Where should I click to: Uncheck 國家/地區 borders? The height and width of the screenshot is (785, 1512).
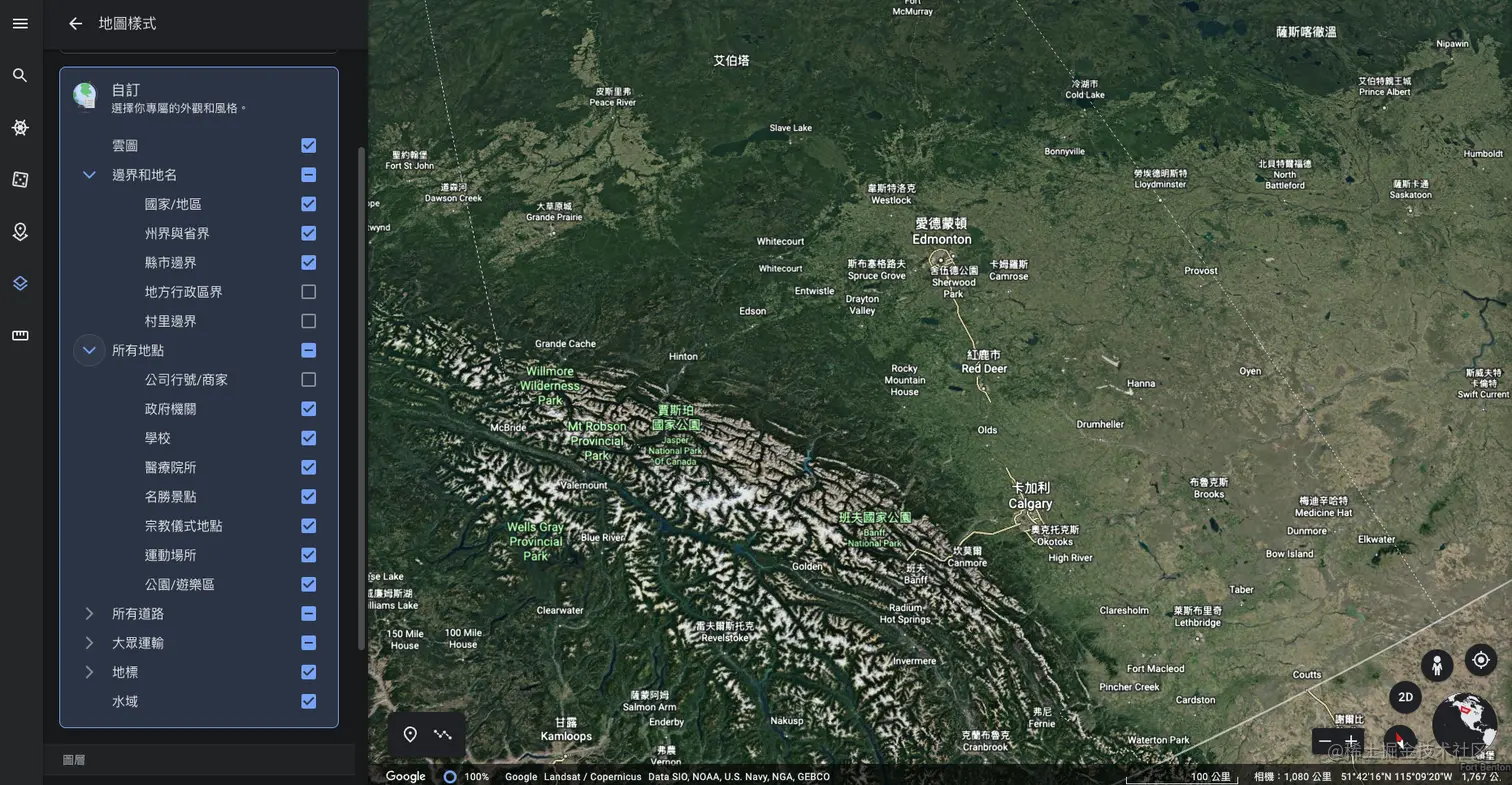coord(308,204)
